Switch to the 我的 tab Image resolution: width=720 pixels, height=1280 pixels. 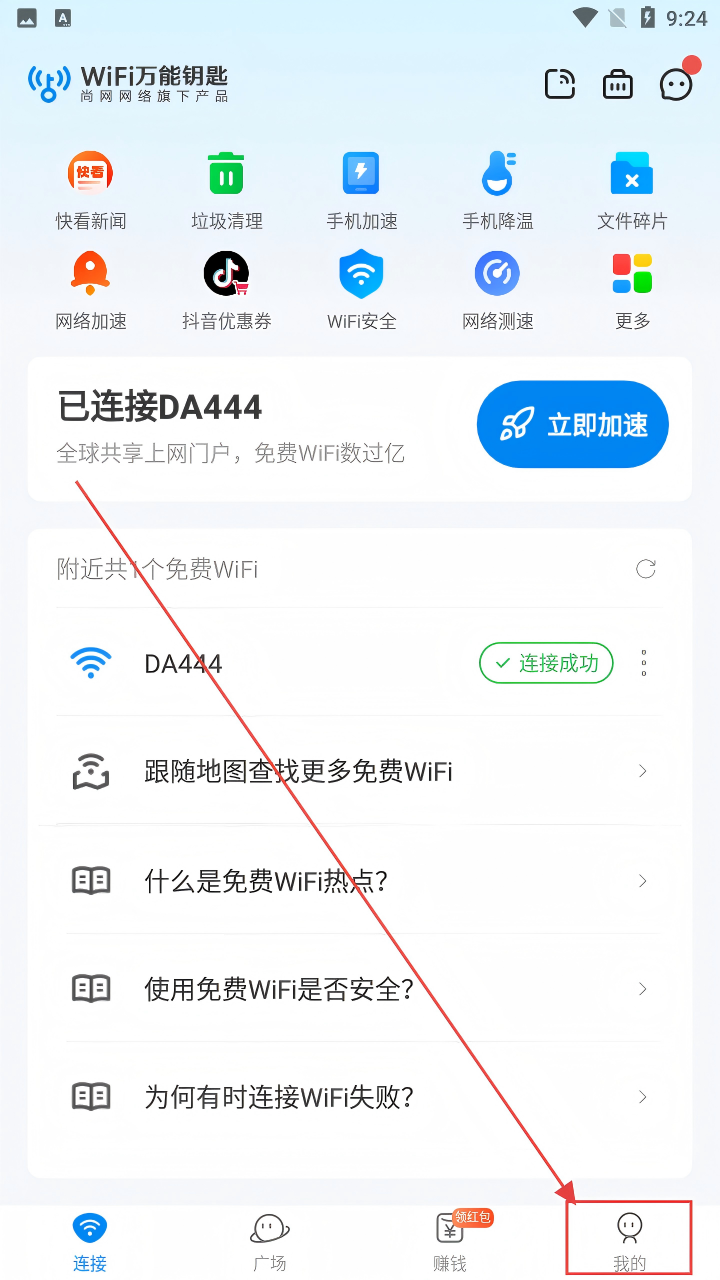point(629,1240)
